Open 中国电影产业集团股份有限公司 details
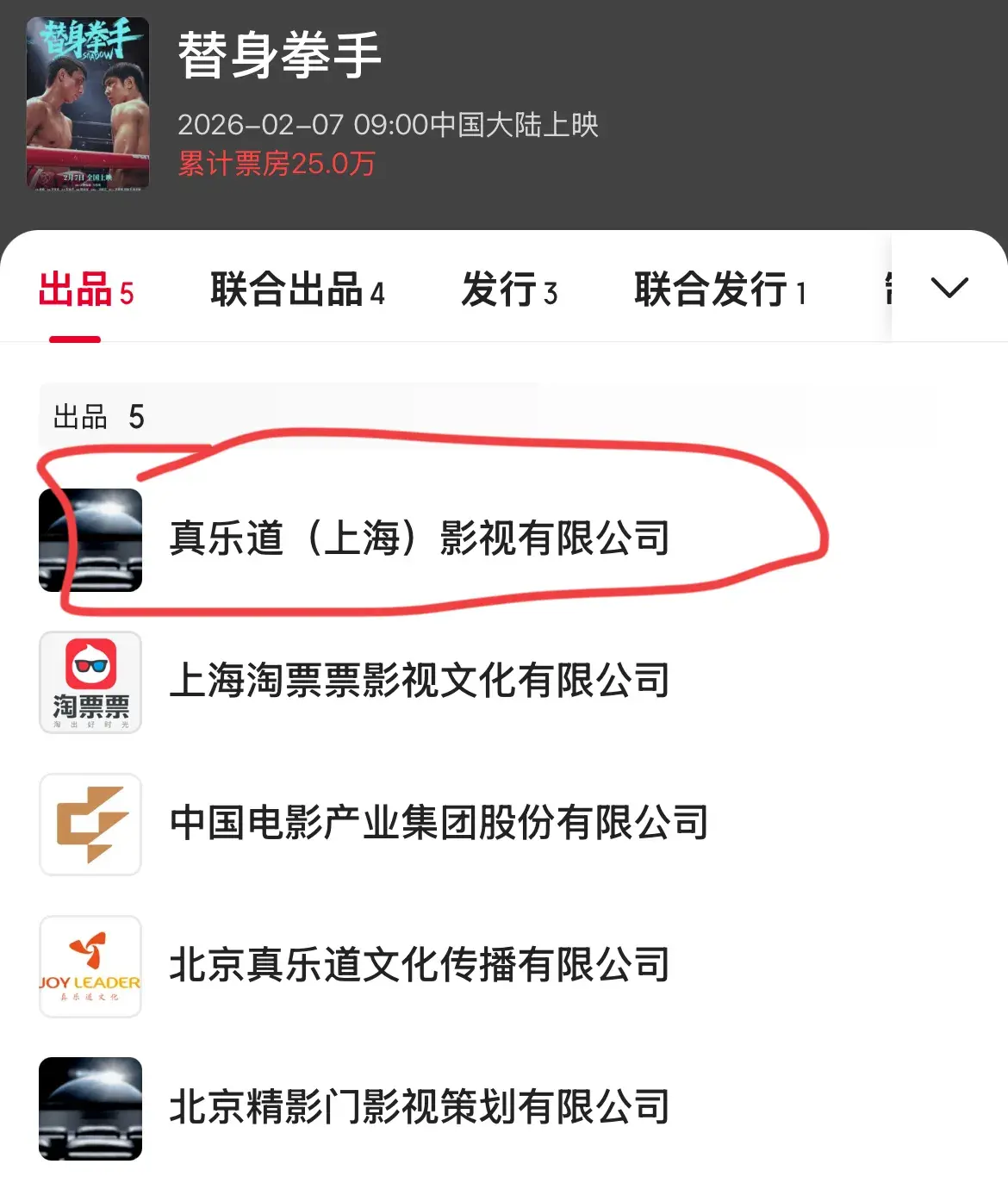 coord(438,824)
